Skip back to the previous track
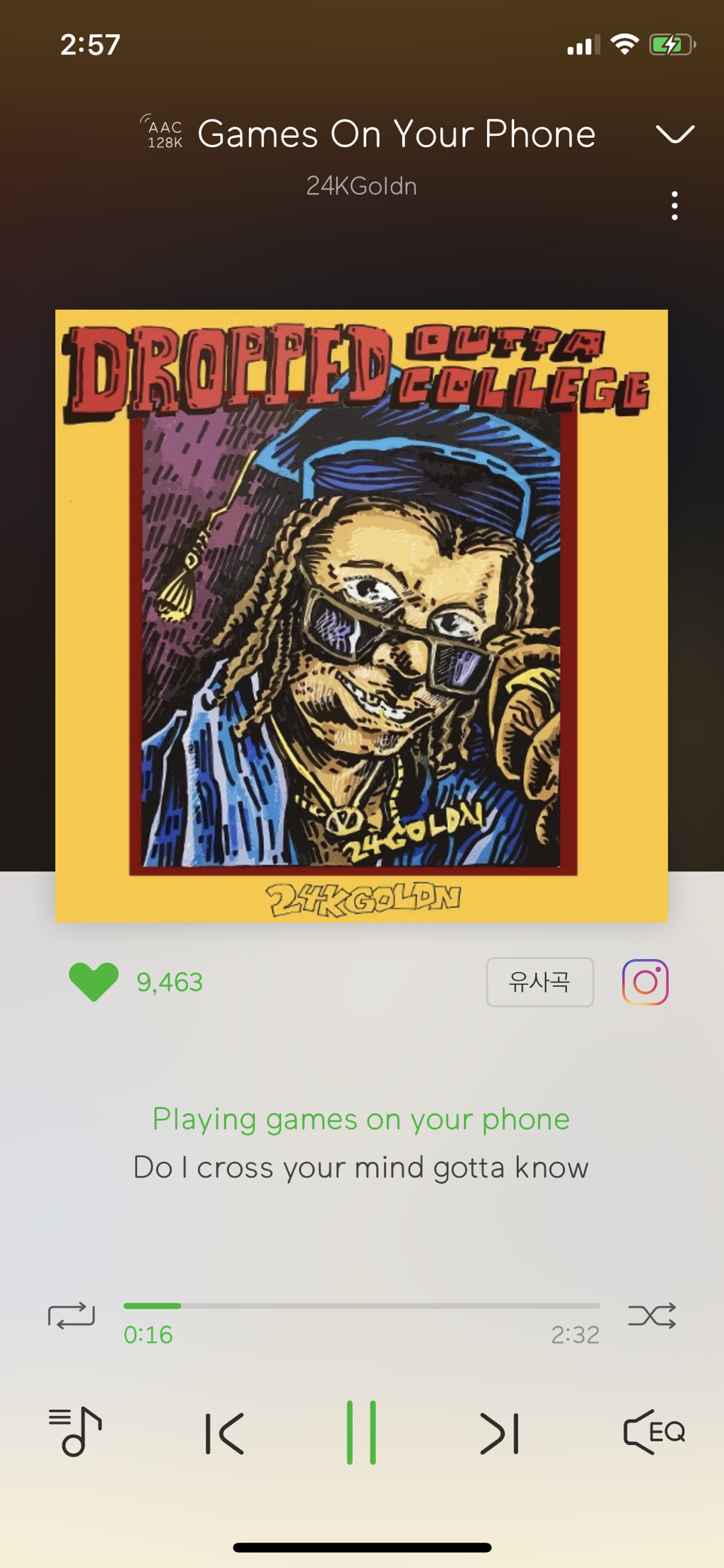 pos(225,1433)
